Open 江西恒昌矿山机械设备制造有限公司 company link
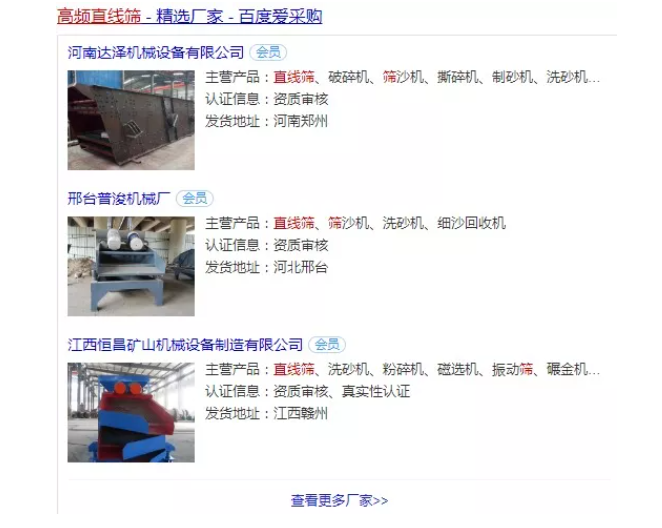 (x=185, y=344)
